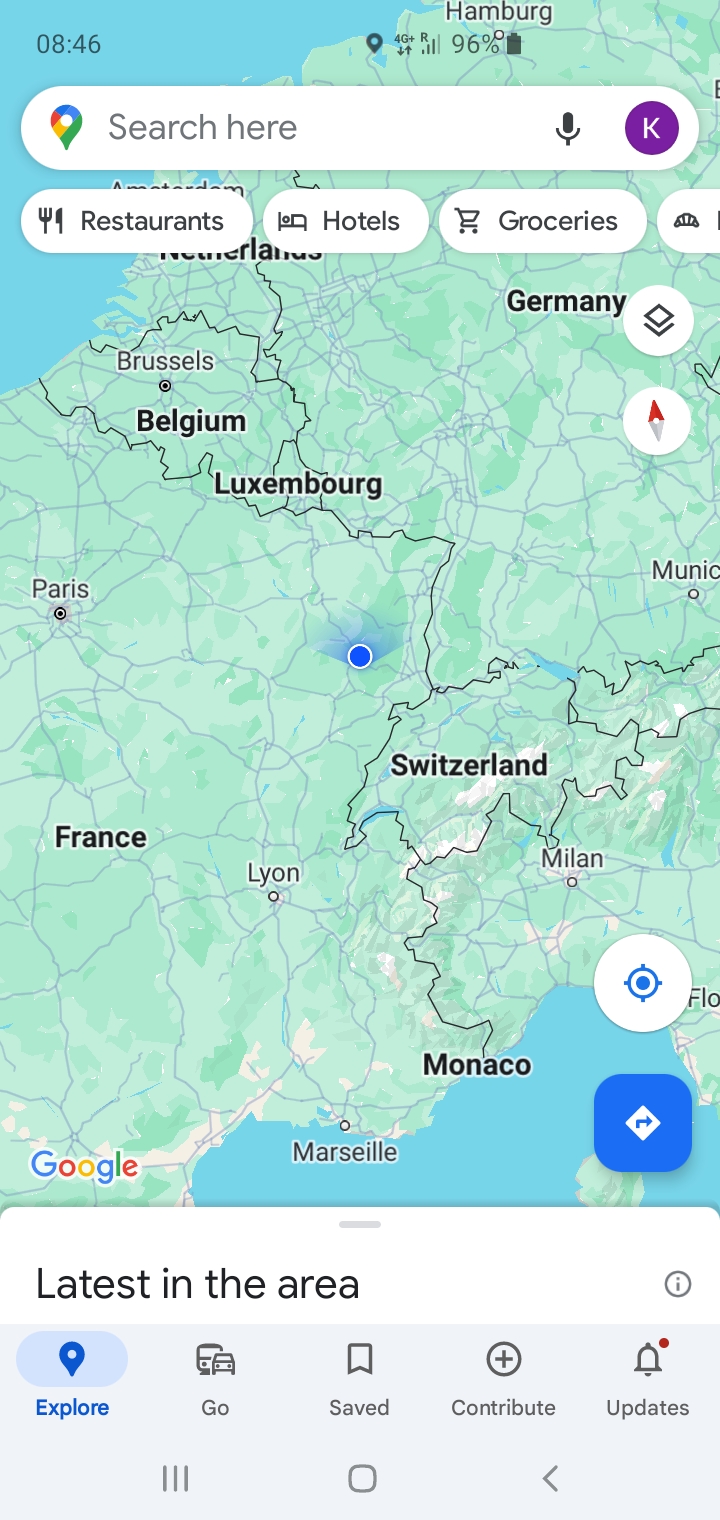
Task: Tap the partially visible category chip after Groceries
Action: [x=695, y=221]
